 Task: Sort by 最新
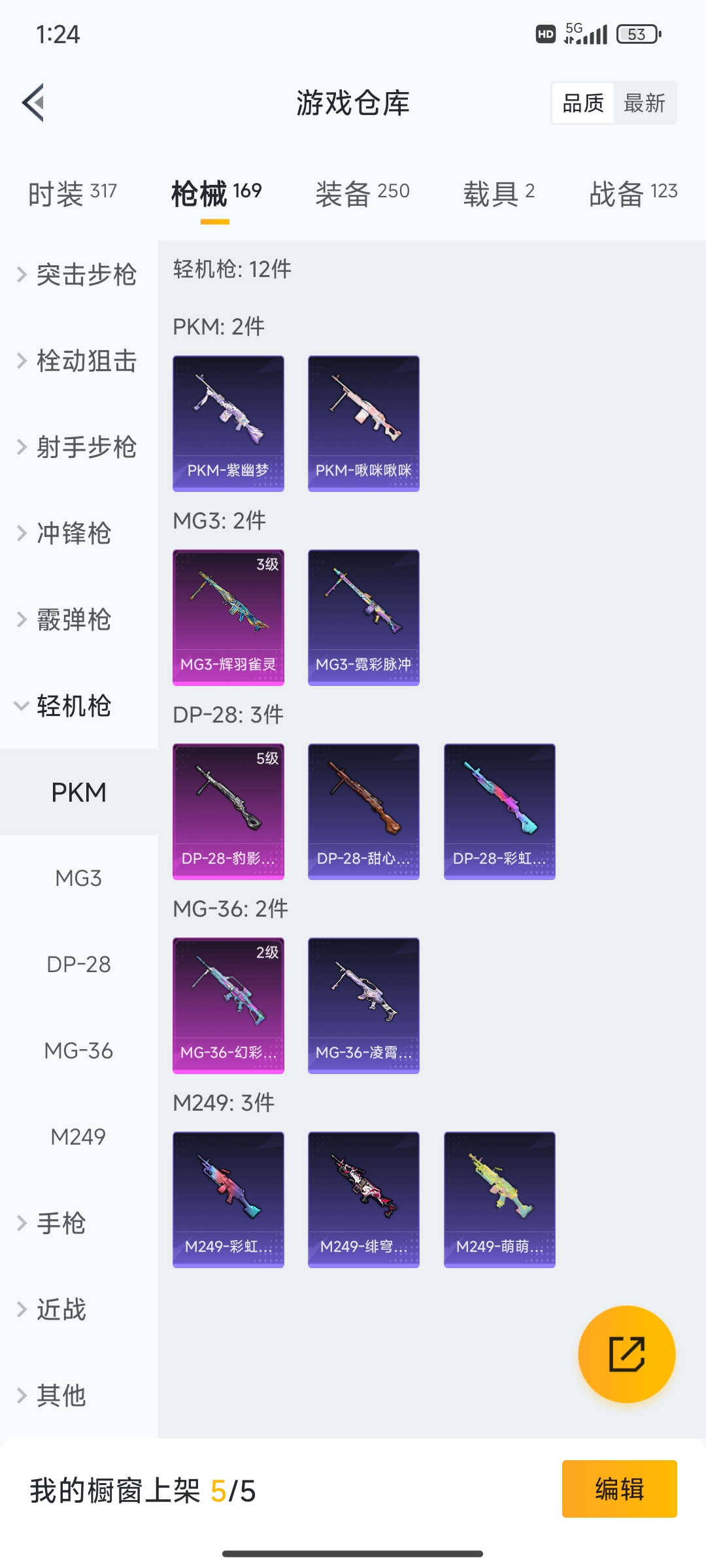coord(644,103)
